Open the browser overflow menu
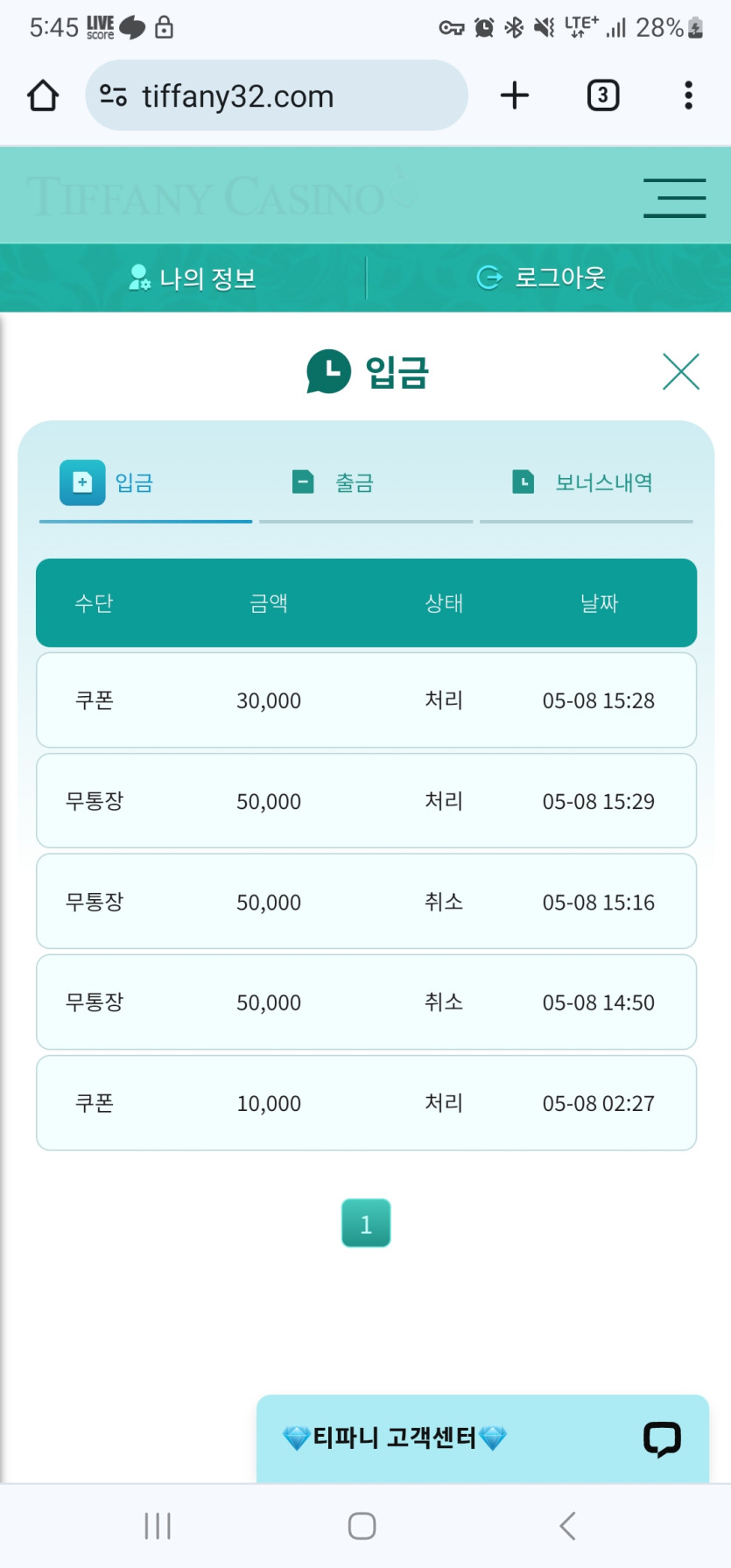 tap(689, 95)
